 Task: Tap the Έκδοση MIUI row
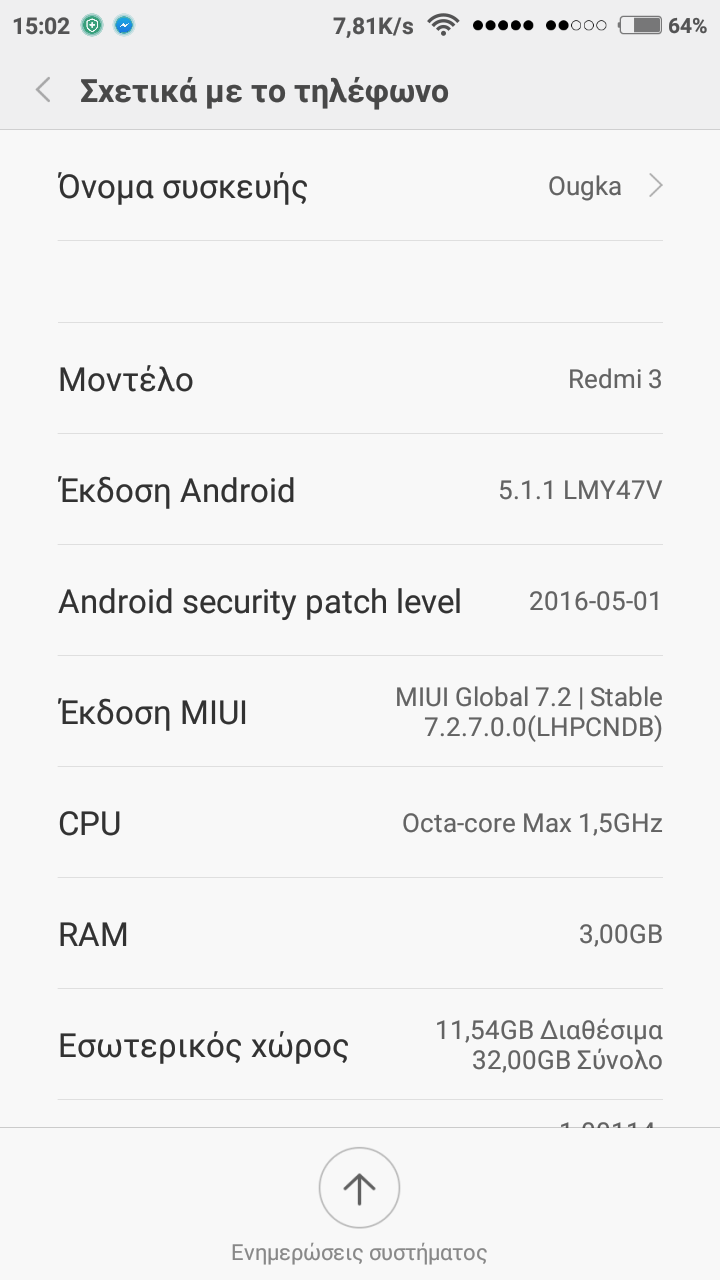[x=360, y=712]
